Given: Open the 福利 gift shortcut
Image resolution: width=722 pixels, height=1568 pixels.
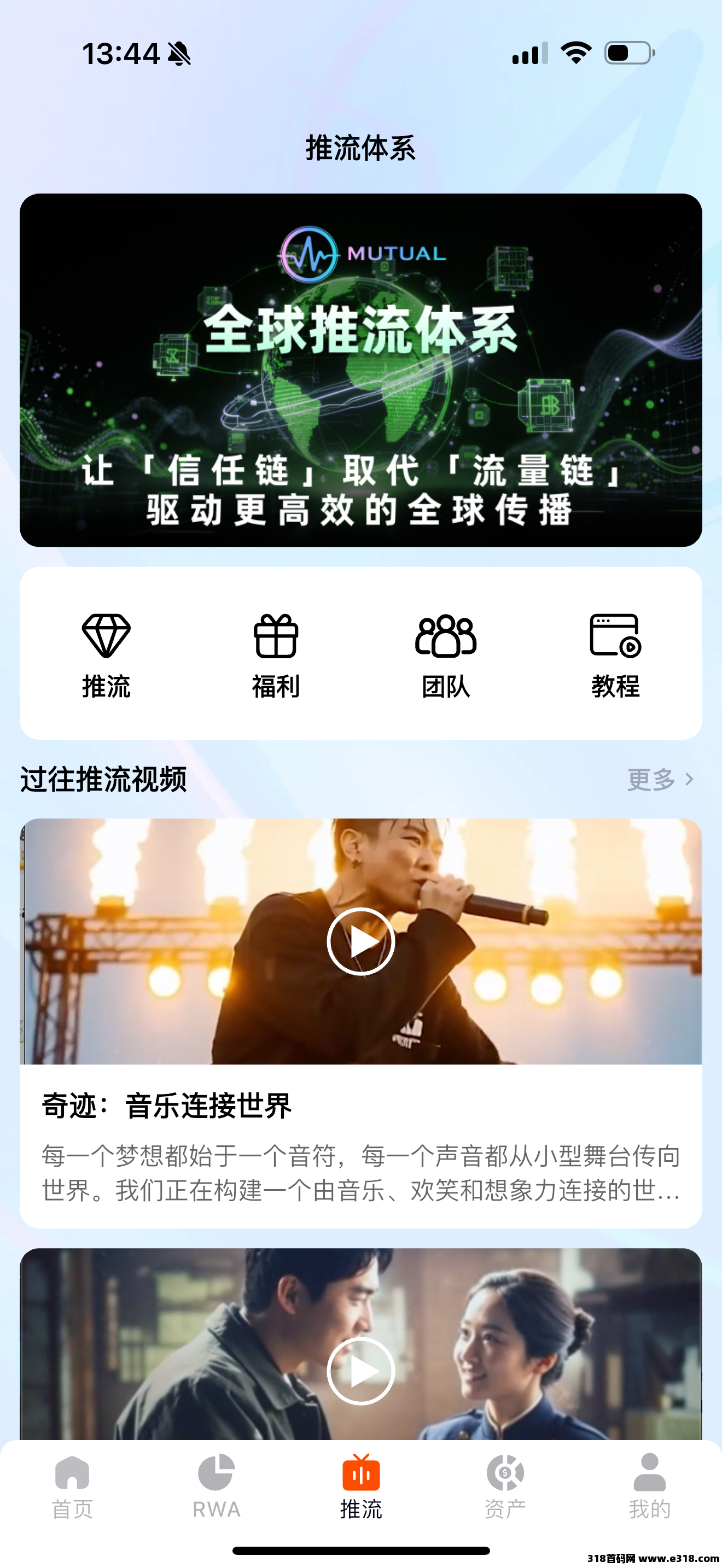Looking at the screenshot, I should pyautogui.click(x=276, y=654).
